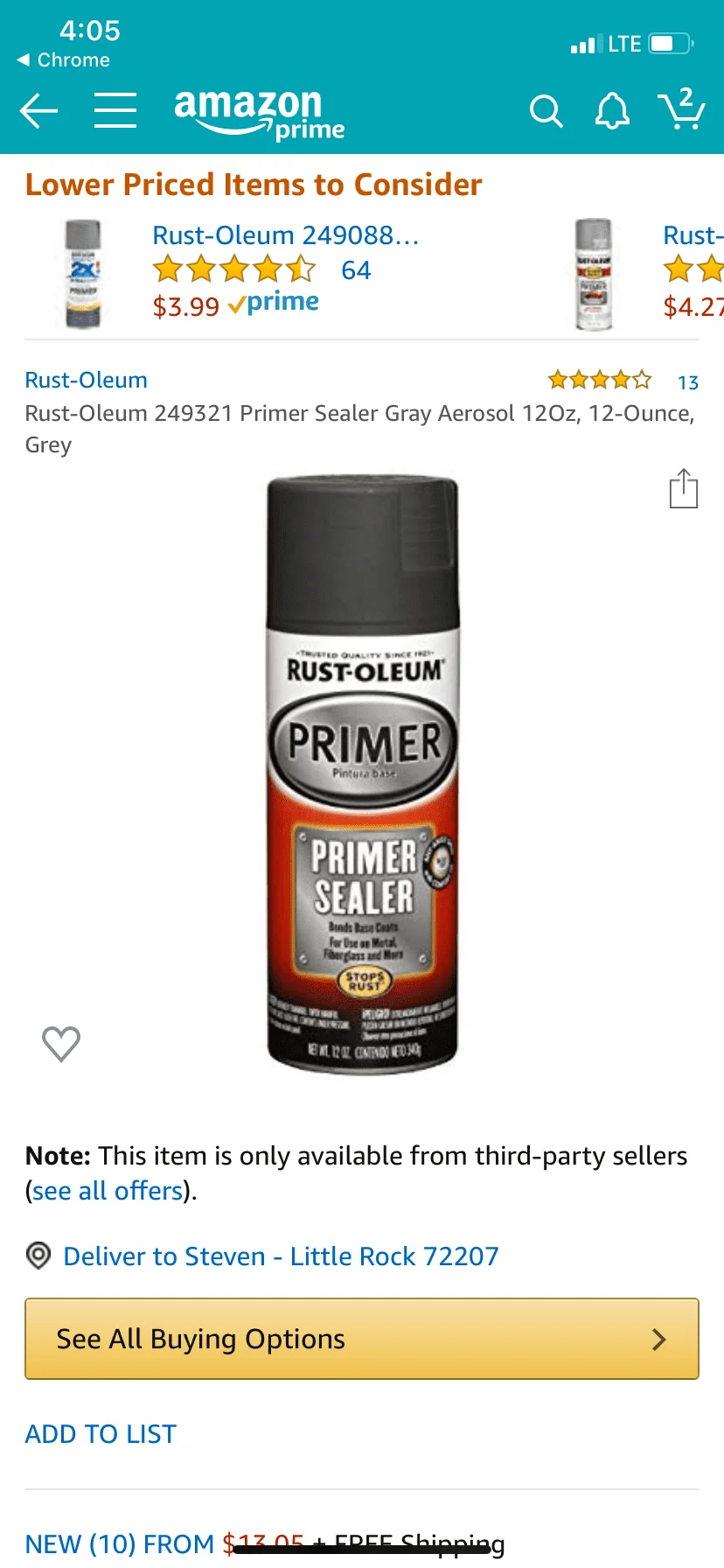Screen dimensions: 724x1568
Task: Open the see all offers link
Action: coord(108,1191)
